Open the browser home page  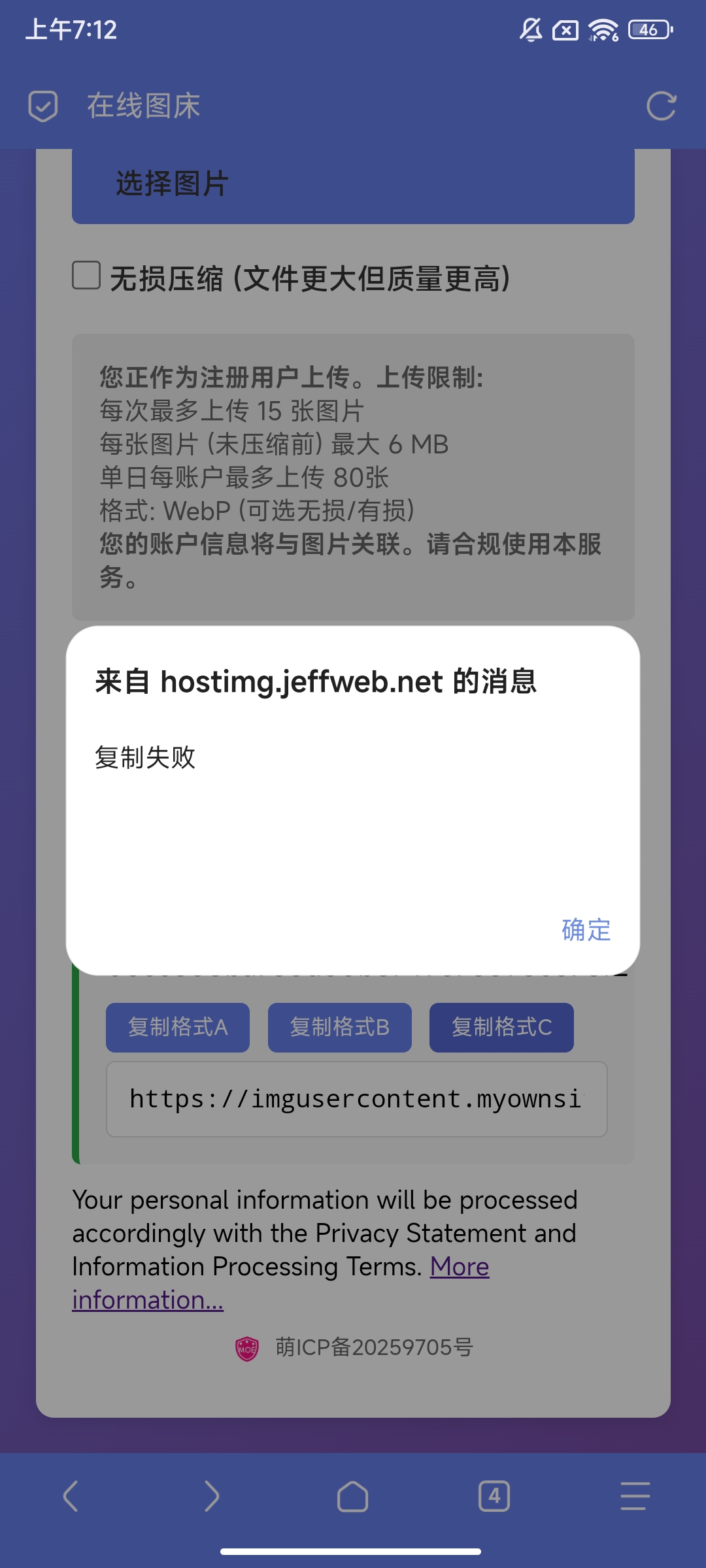click(353, 1496)
